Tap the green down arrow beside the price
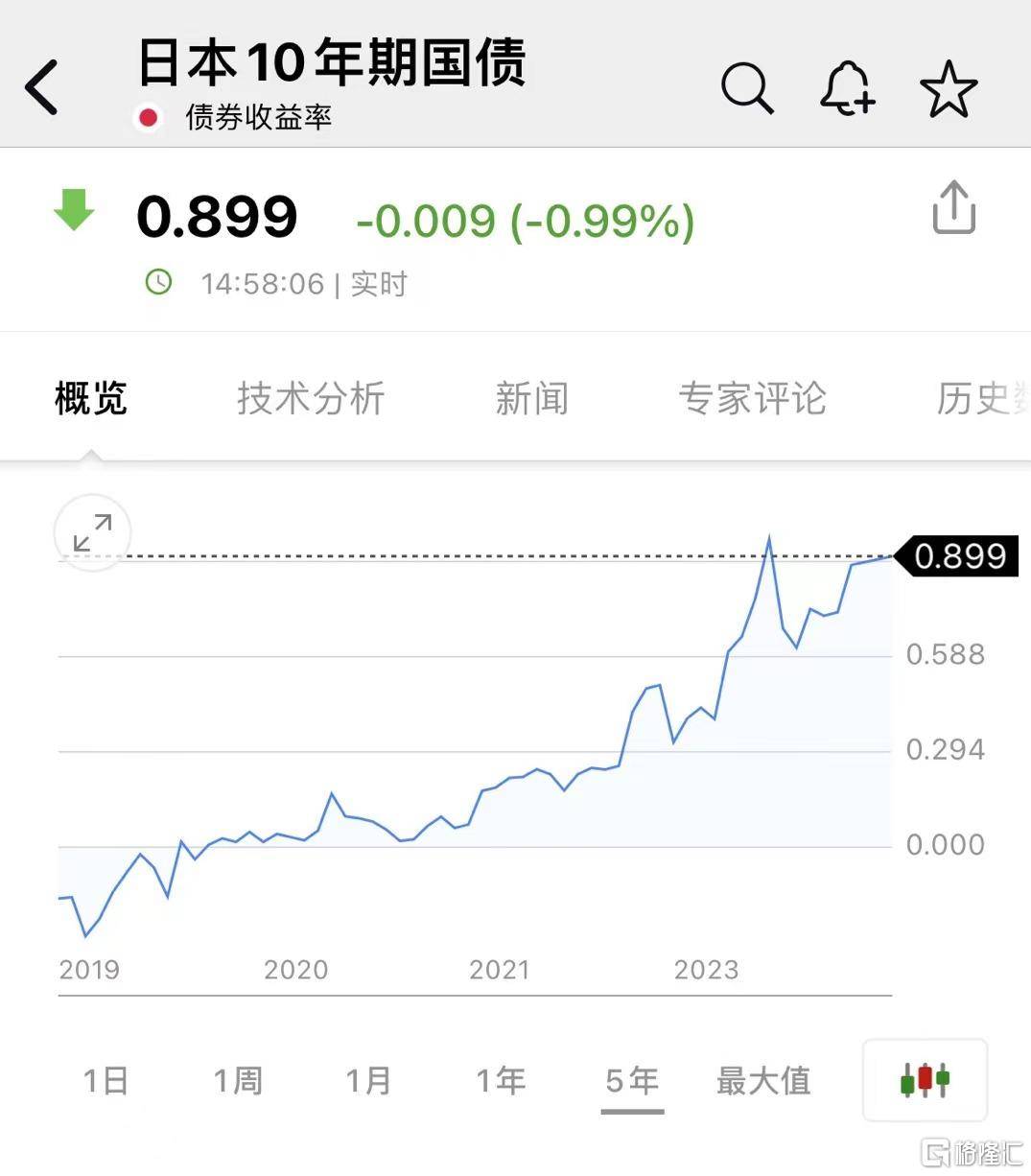Image resolution: width=1031 pixels, height=1176 pixels. 75,213
